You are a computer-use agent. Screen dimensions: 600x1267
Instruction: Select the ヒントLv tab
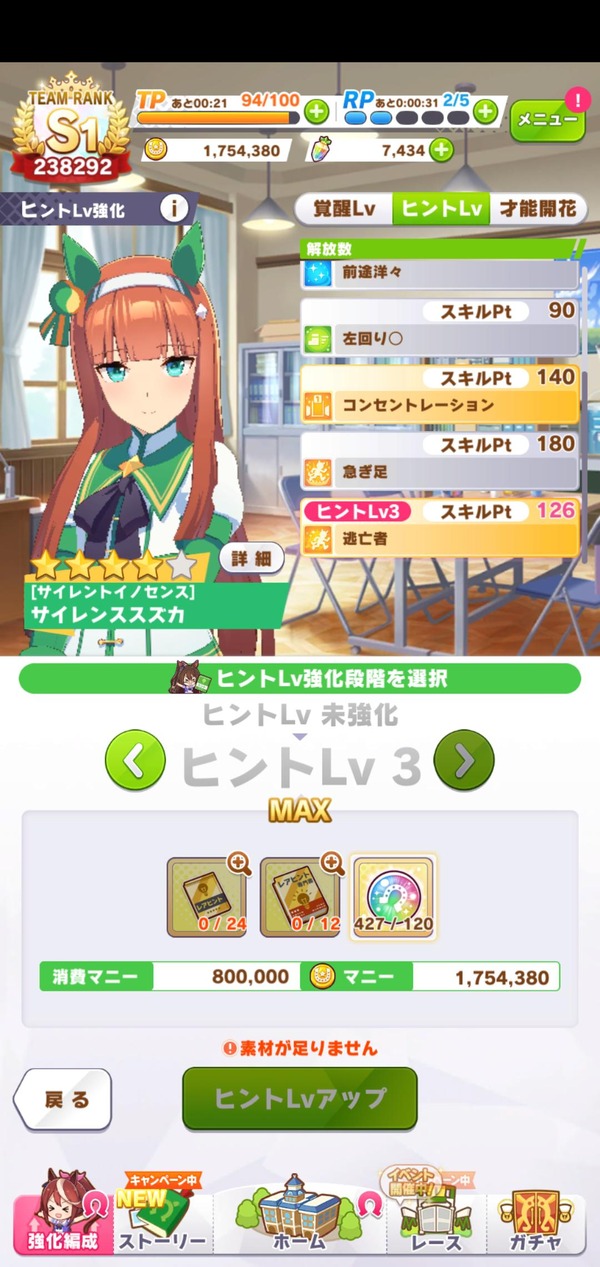pyautogui.click(x=440, y=209)
